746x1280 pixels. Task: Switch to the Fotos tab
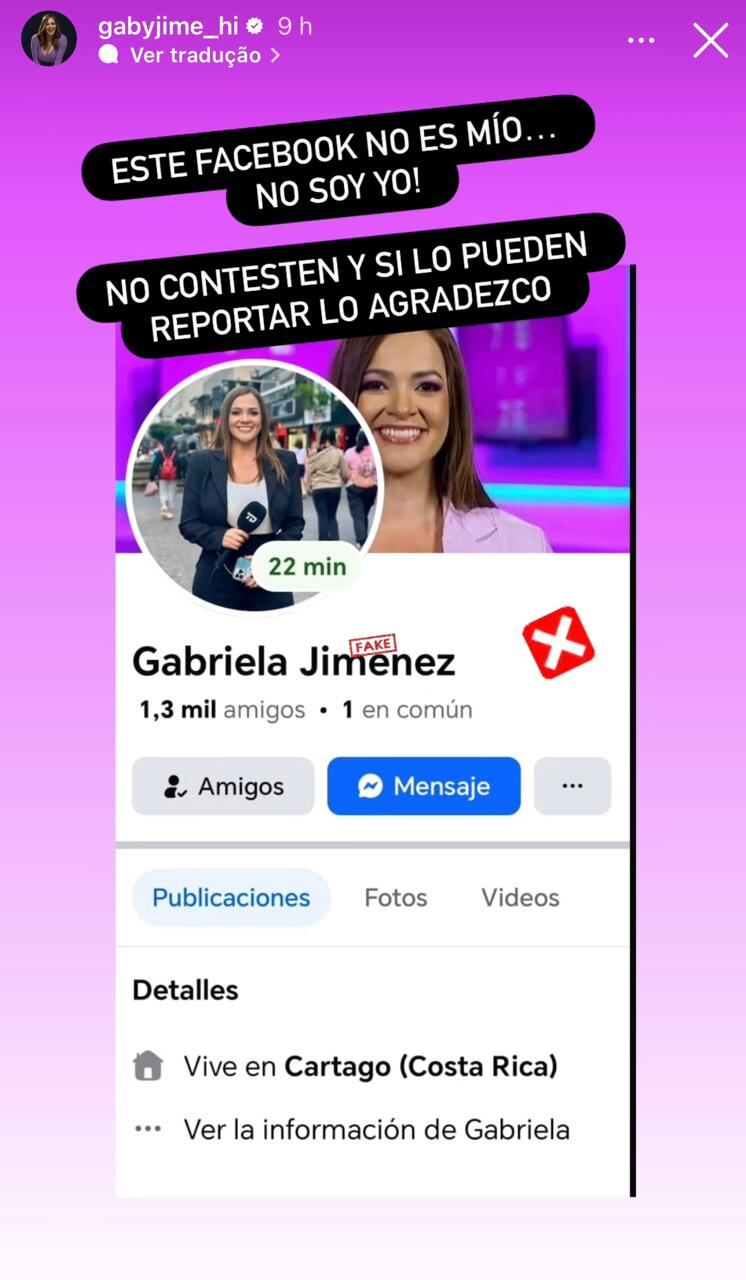395,897
